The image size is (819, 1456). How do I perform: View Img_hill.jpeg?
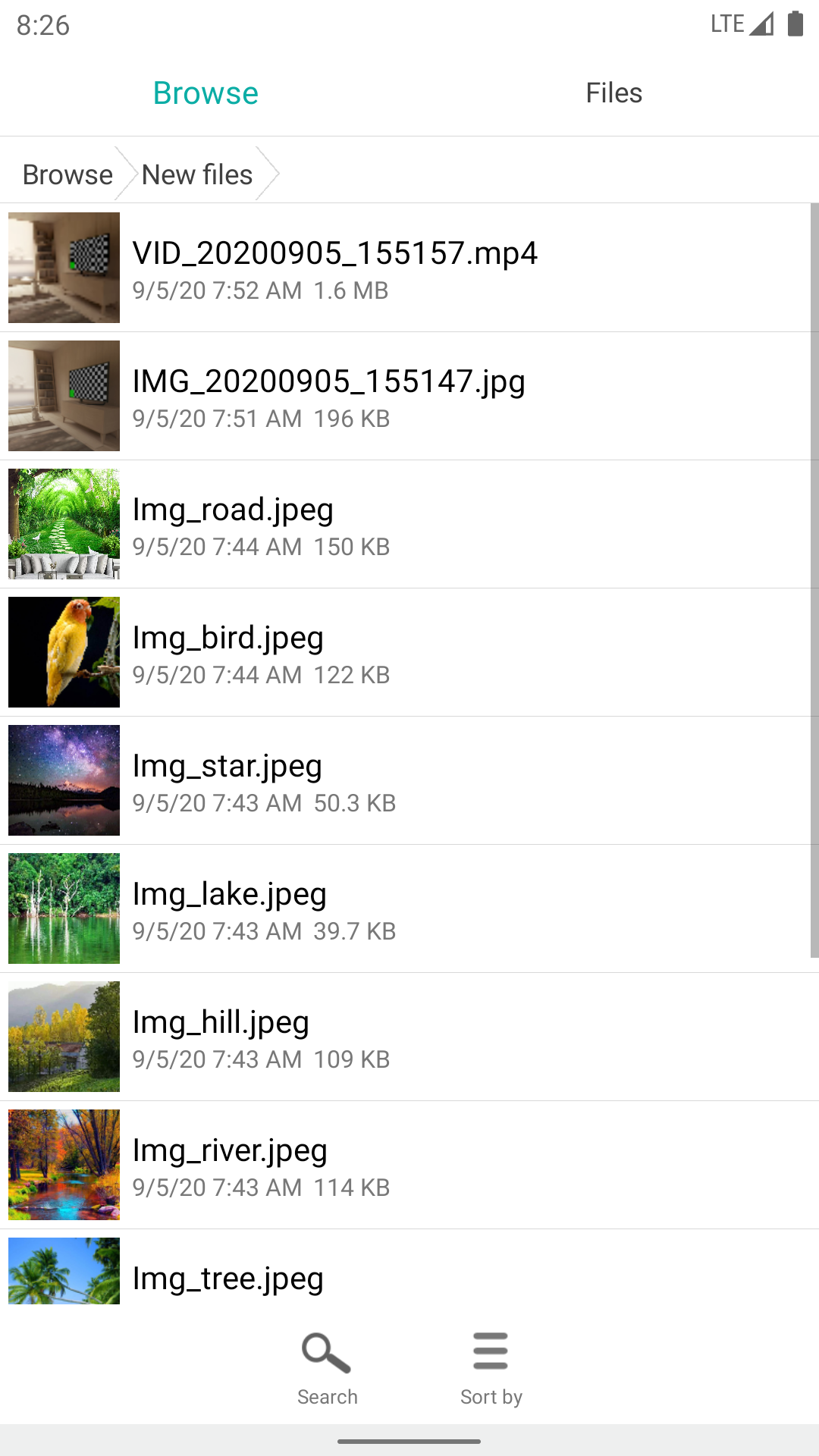(x=409, y=1037)
